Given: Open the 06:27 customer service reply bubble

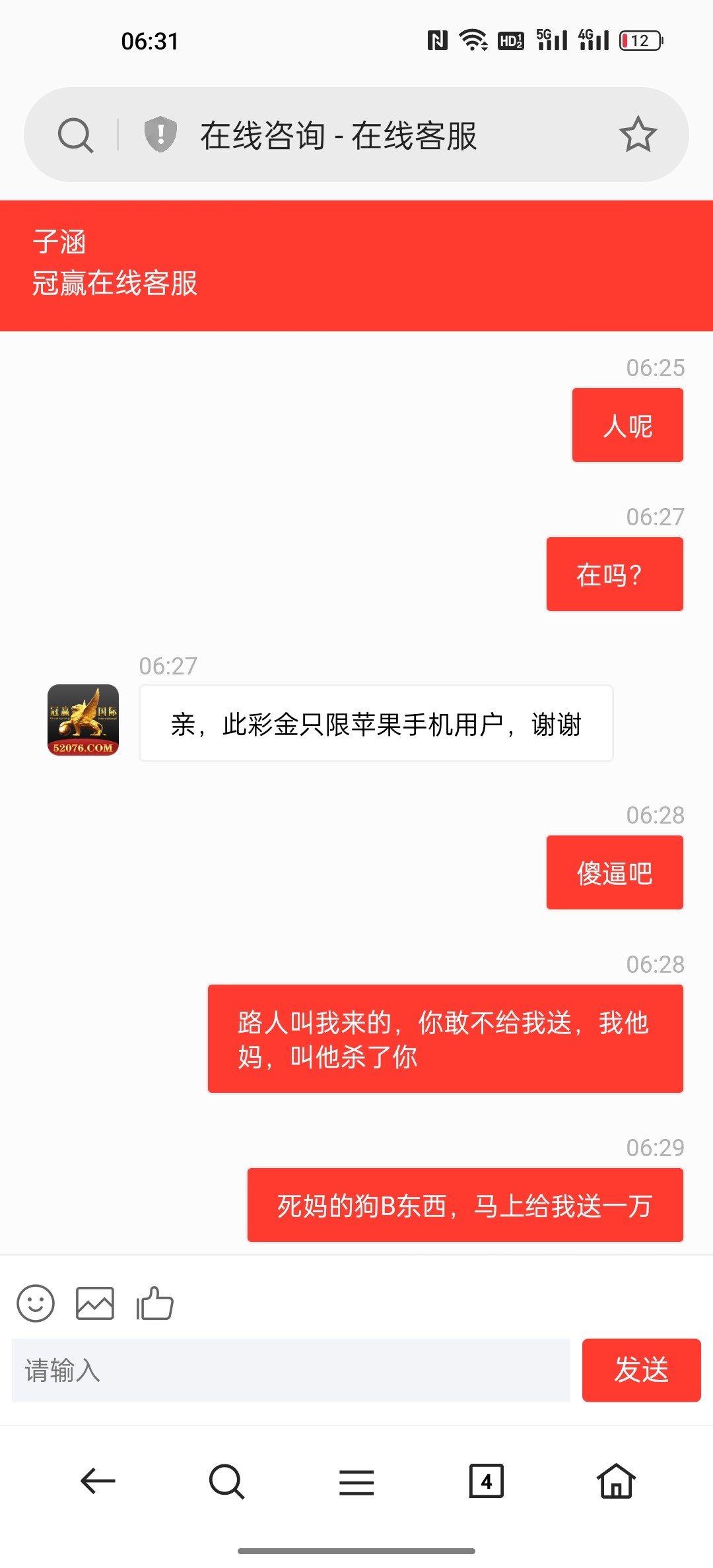Looking at the screenshot, I should pos(375,723).
